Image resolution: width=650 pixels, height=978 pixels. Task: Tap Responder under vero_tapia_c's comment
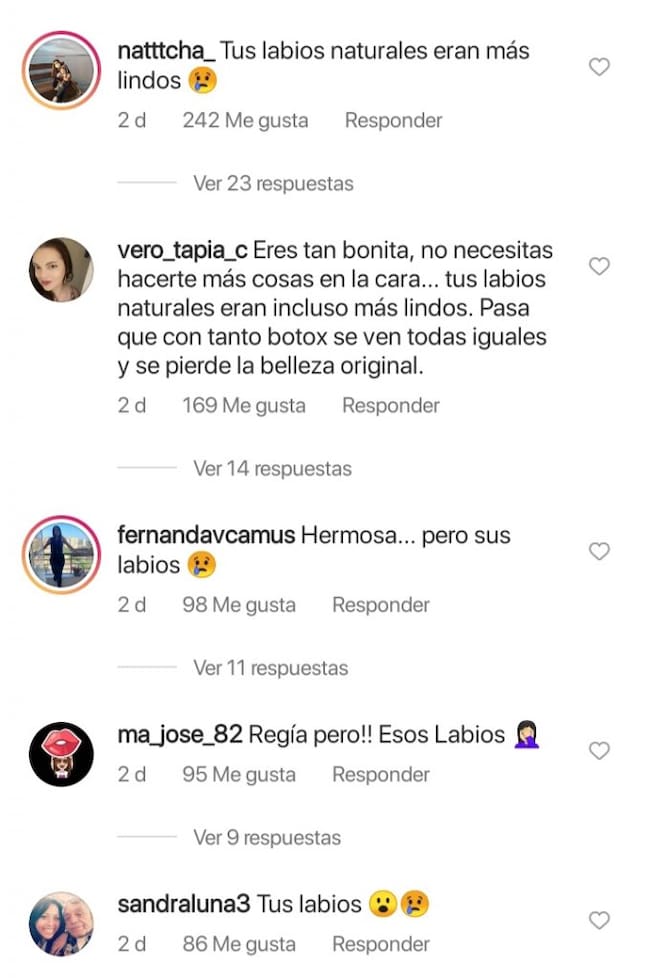(x=390, y=405)
